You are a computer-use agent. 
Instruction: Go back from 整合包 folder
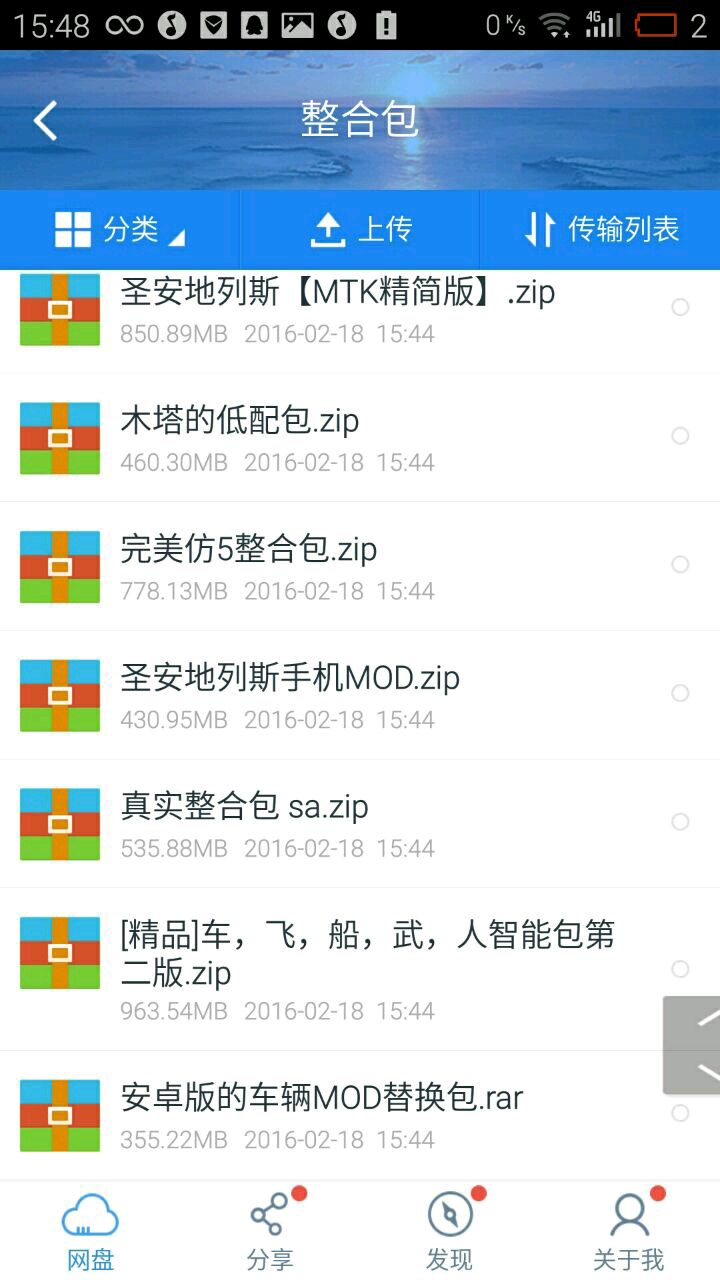pyautogui.click(x=46, y=121)
